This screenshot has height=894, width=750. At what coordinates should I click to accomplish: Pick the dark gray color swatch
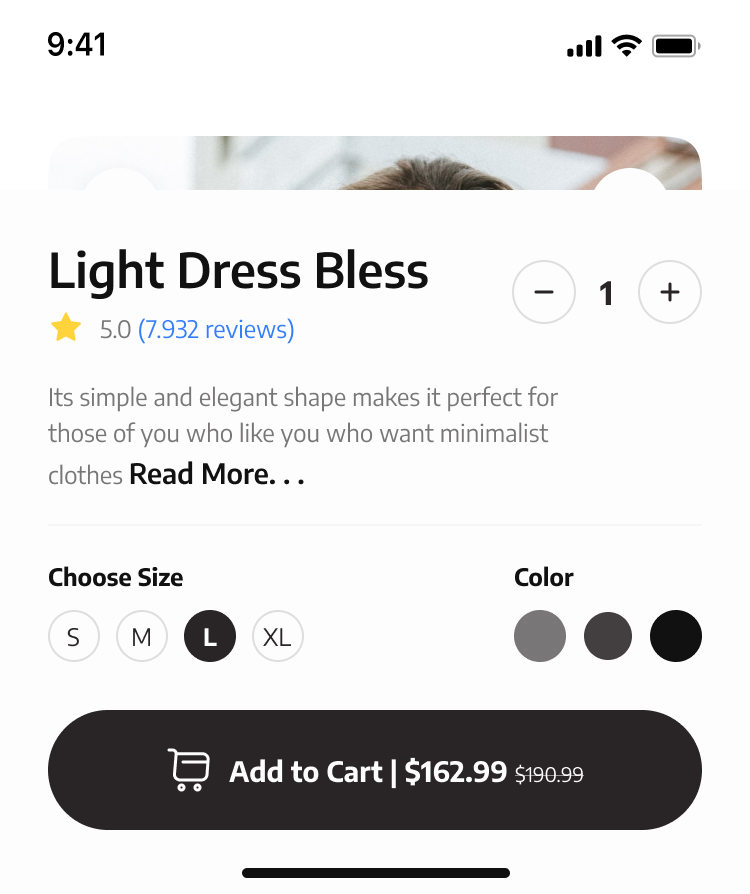(608, 636)
